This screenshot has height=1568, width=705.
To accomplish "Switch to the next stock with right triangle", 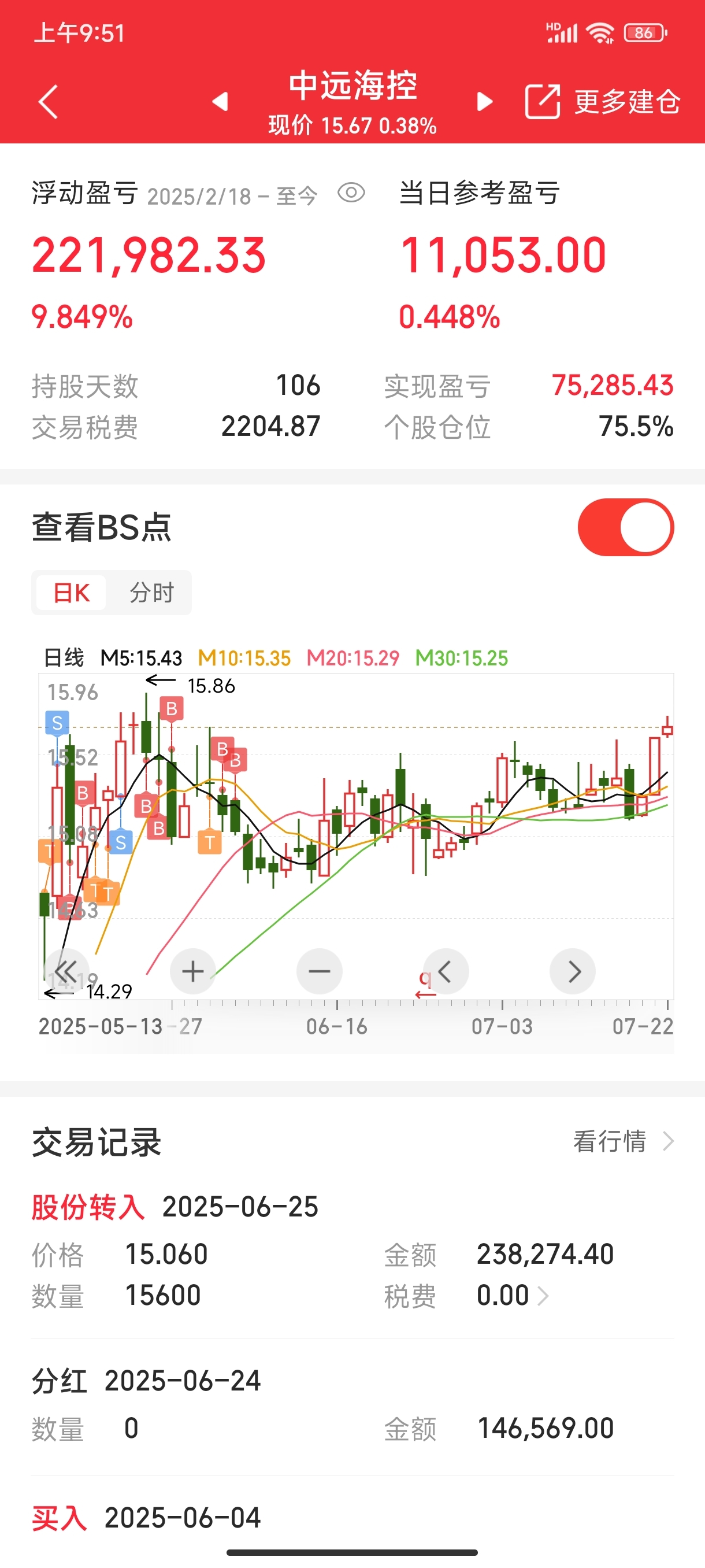I will tap(484, 102).
